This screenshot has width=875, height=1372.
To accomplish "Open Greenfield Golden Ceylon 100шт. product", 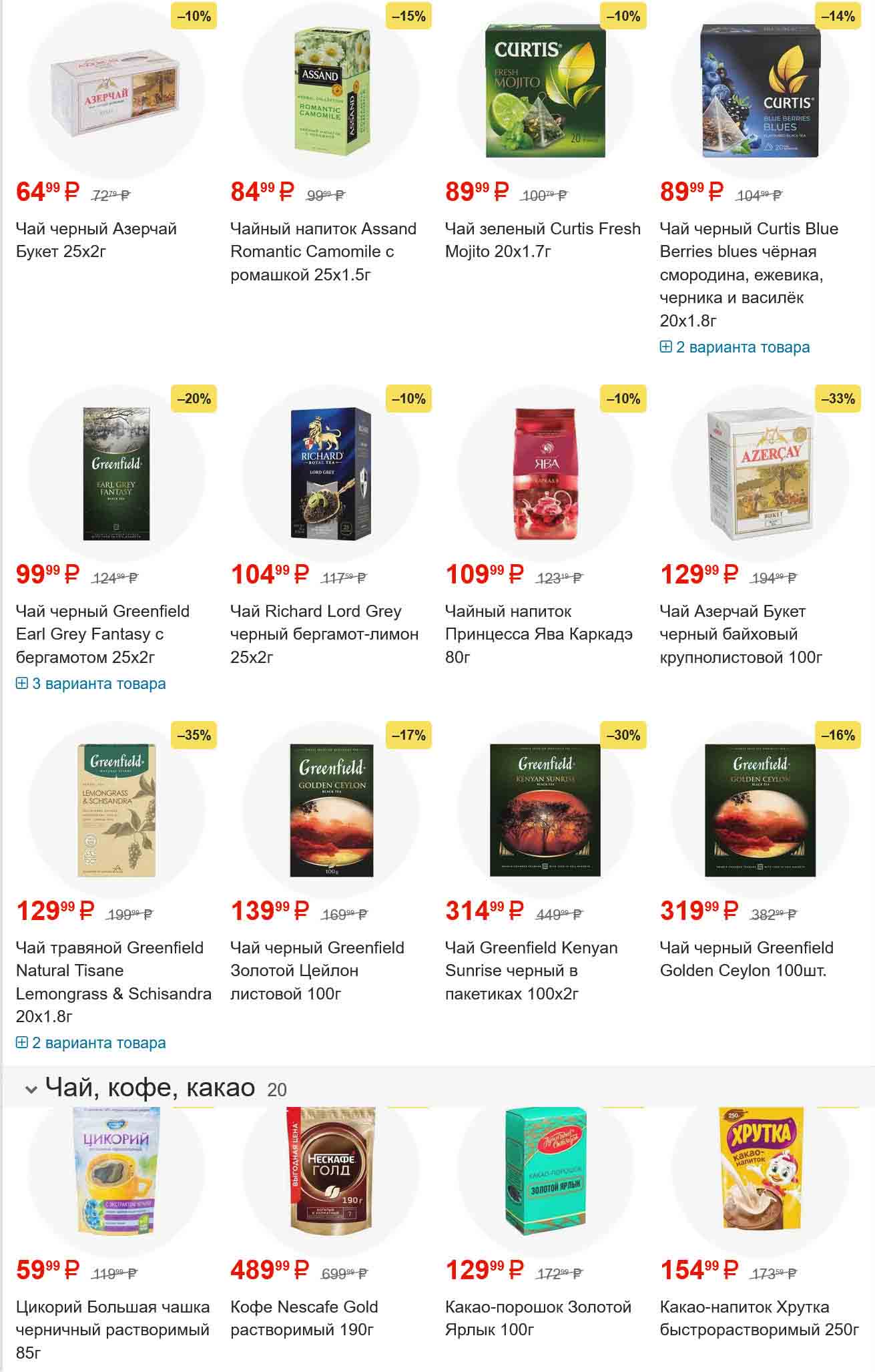I will (746, 959).
